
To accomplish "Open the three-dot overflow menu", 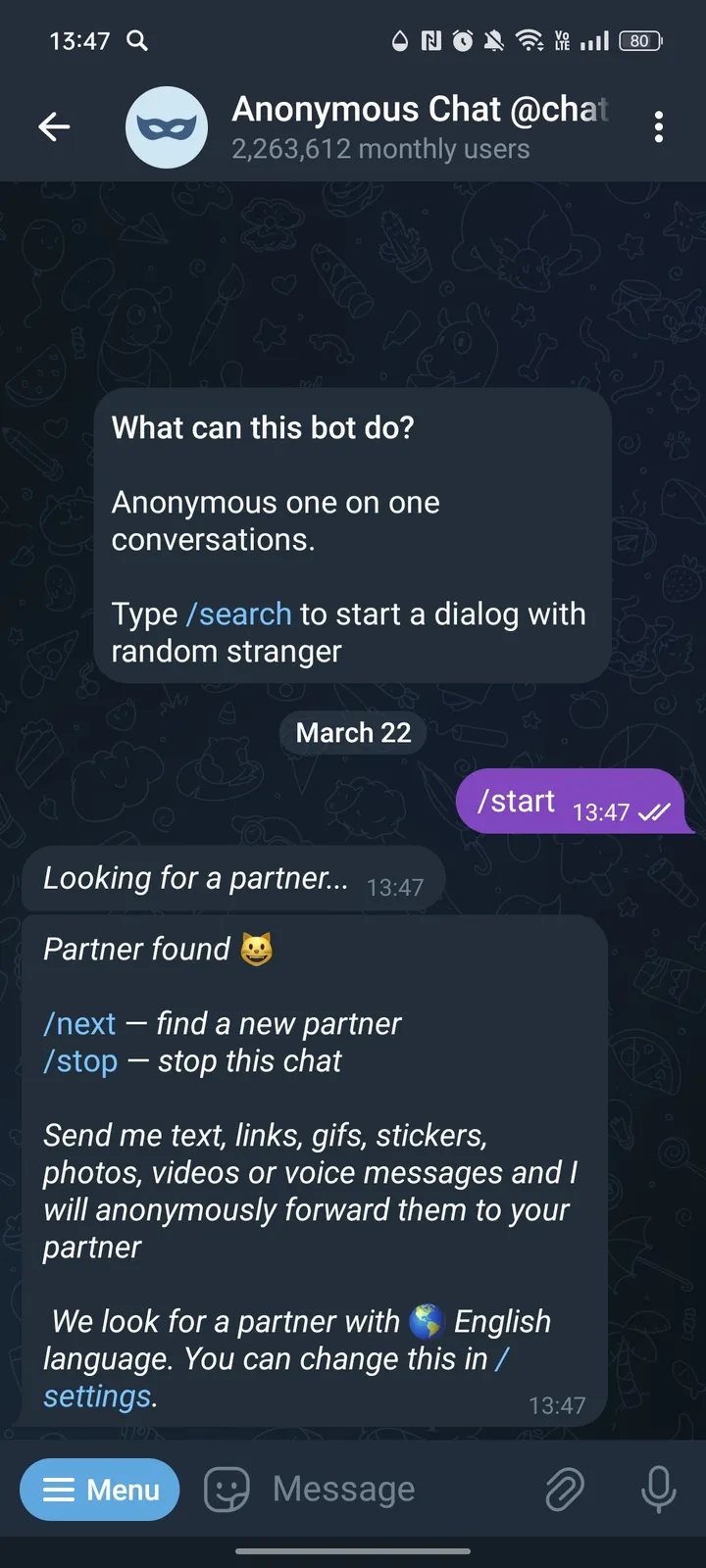I will pos(659,127).
